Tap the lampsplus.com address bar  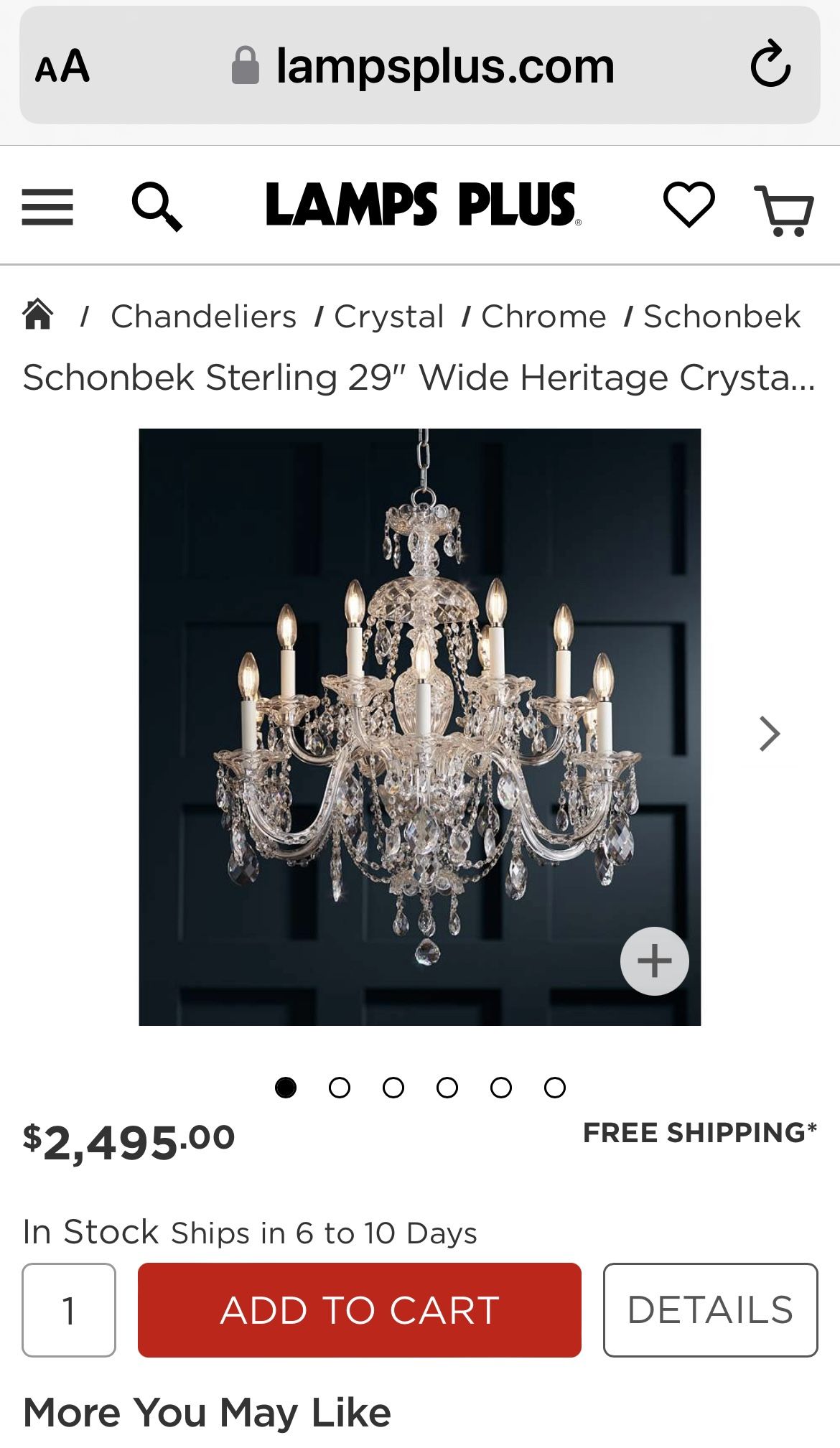click(x=420, y=65)
